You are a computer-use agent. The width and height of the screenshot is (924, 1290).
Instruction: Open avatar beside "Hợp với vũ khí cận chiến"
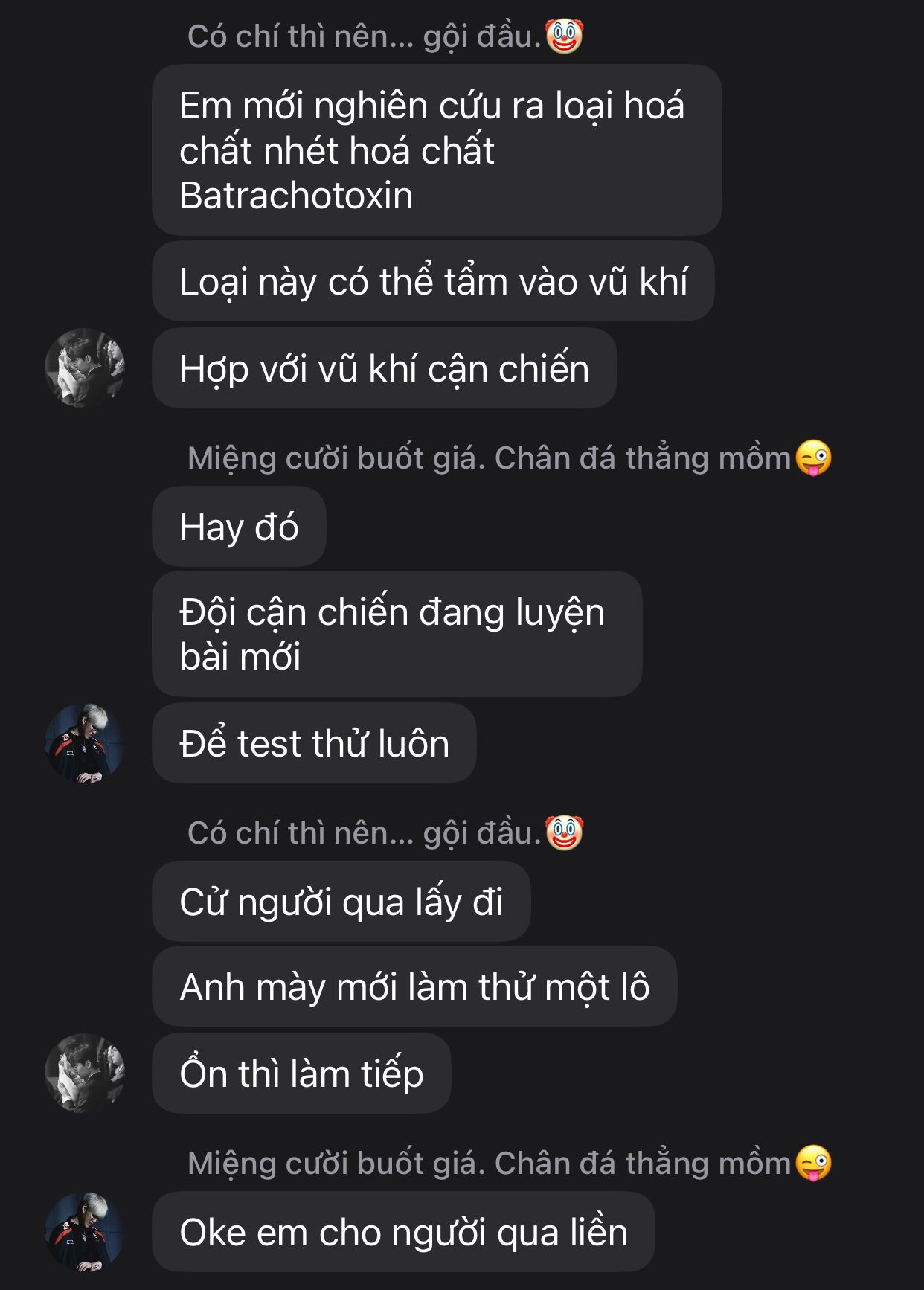[x=85, y=368]
